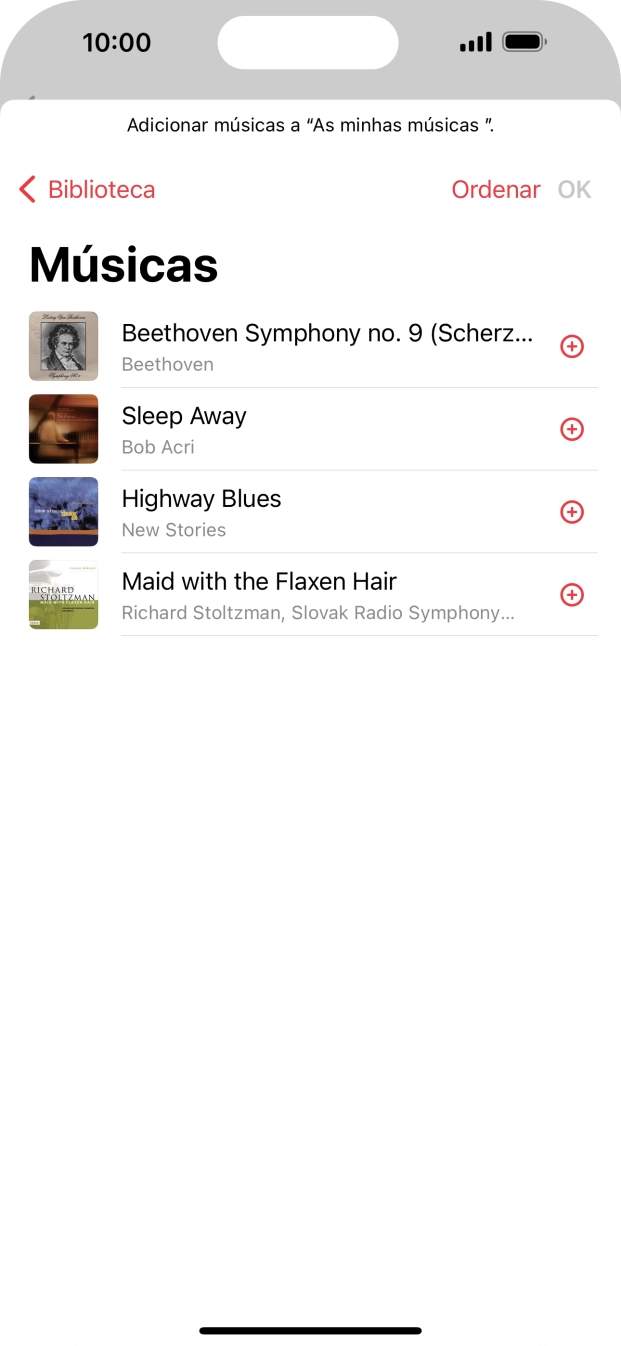Add Beethoven Symphony no. 9 to playlist
The width and height of the screenshot is (621, 1346).
(x=571, y=347)
